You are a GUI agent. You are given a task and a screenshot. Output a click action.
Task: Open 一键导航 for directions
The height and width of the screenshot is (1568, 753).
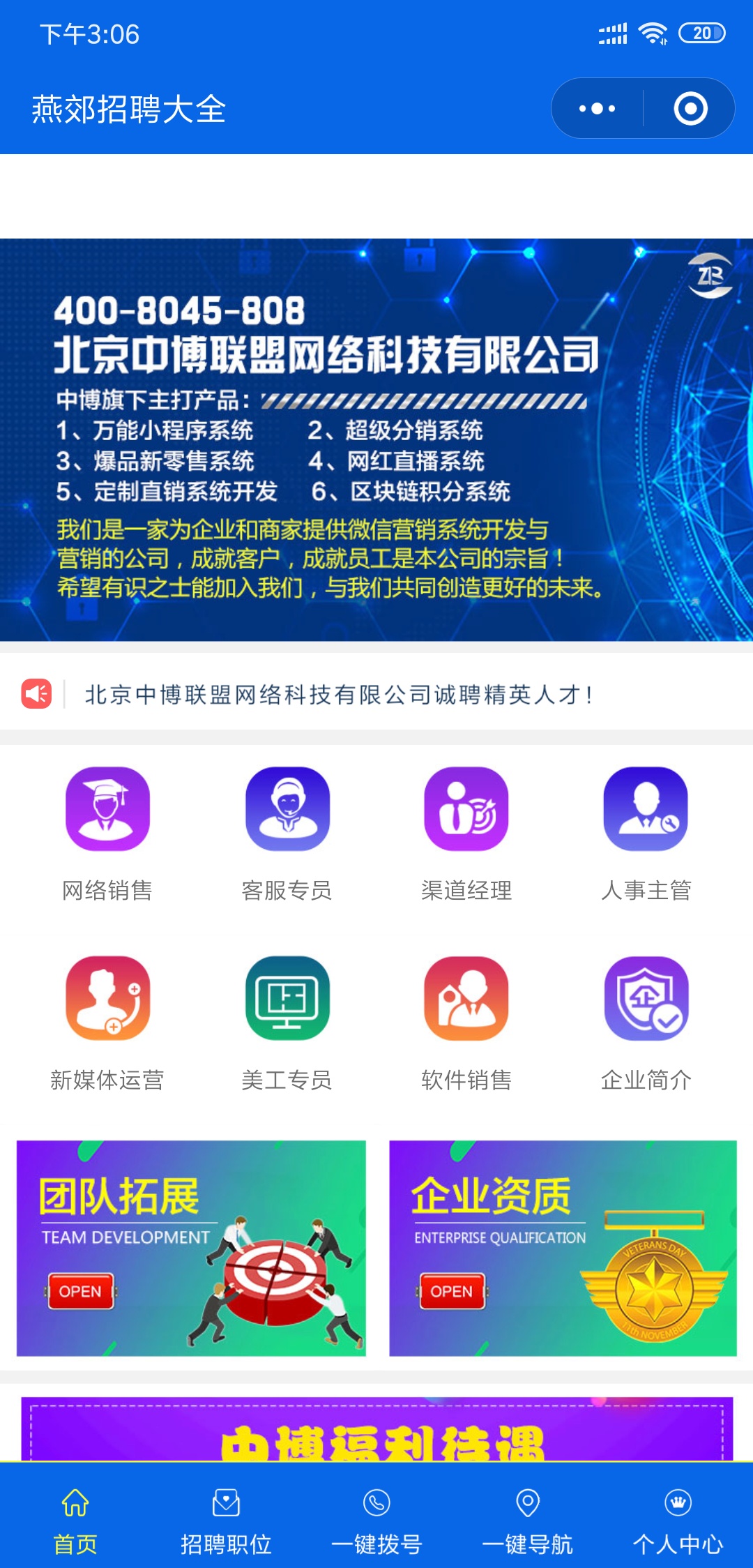(x=527, y=1516)
